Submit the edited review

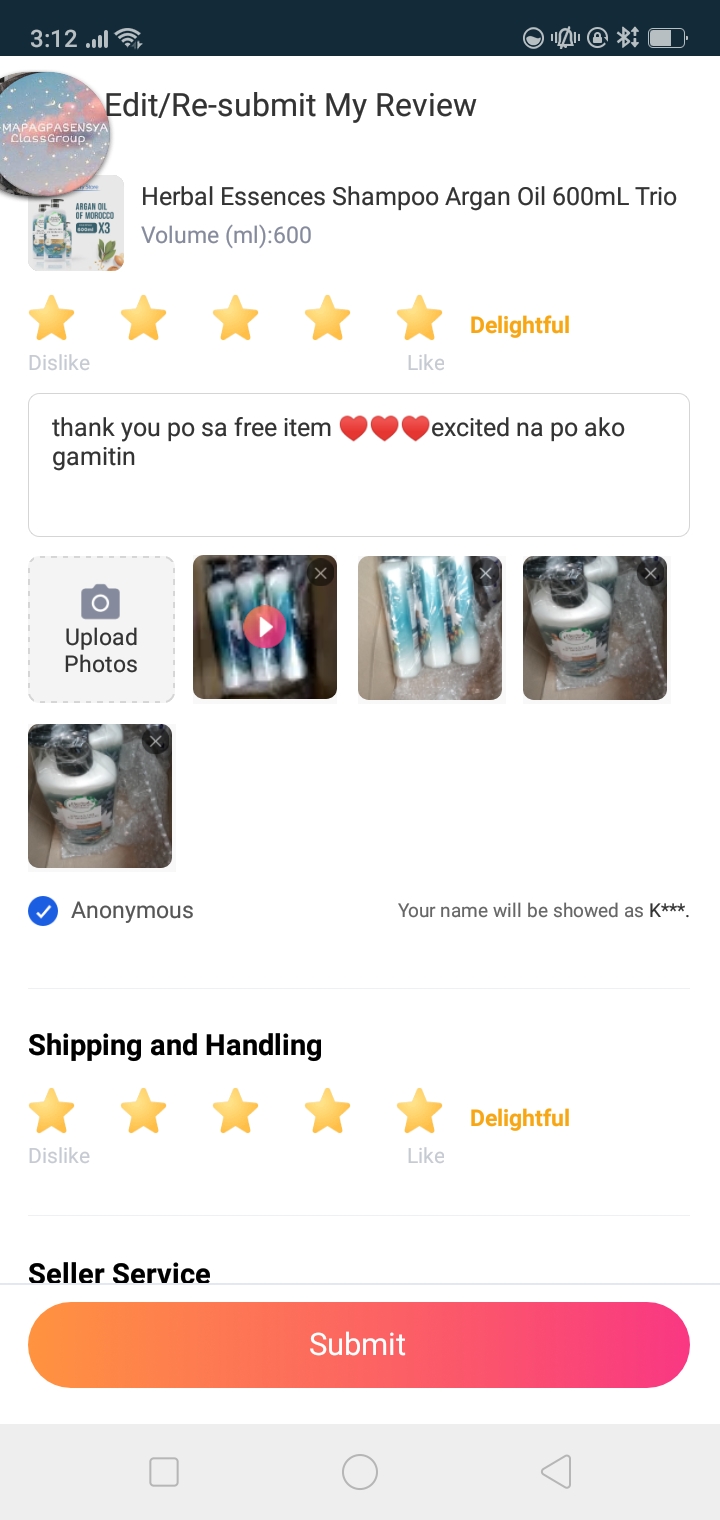pos(359,1344)
